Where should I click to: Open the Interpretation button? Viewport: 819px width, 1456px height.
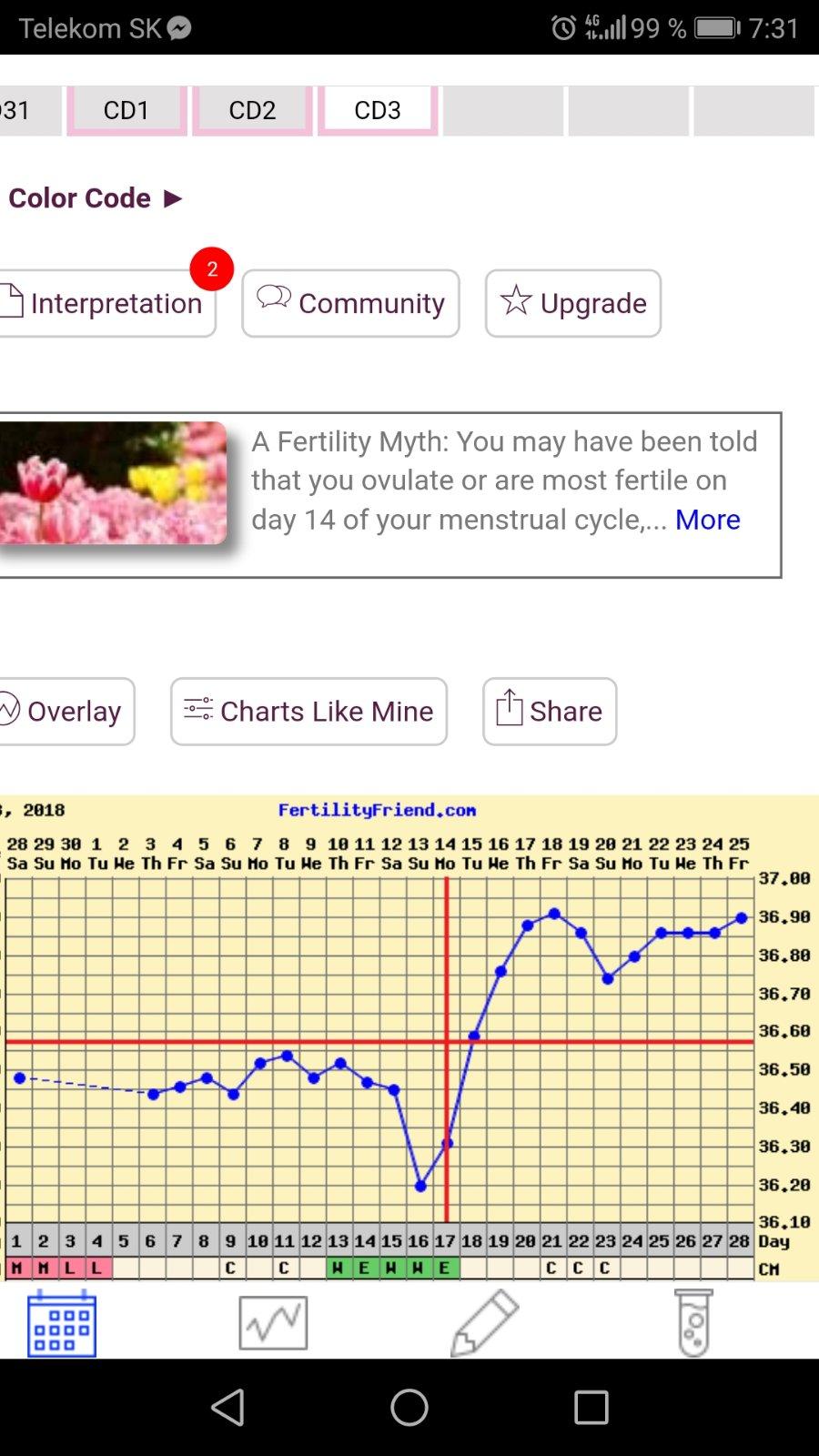(106, 303)
